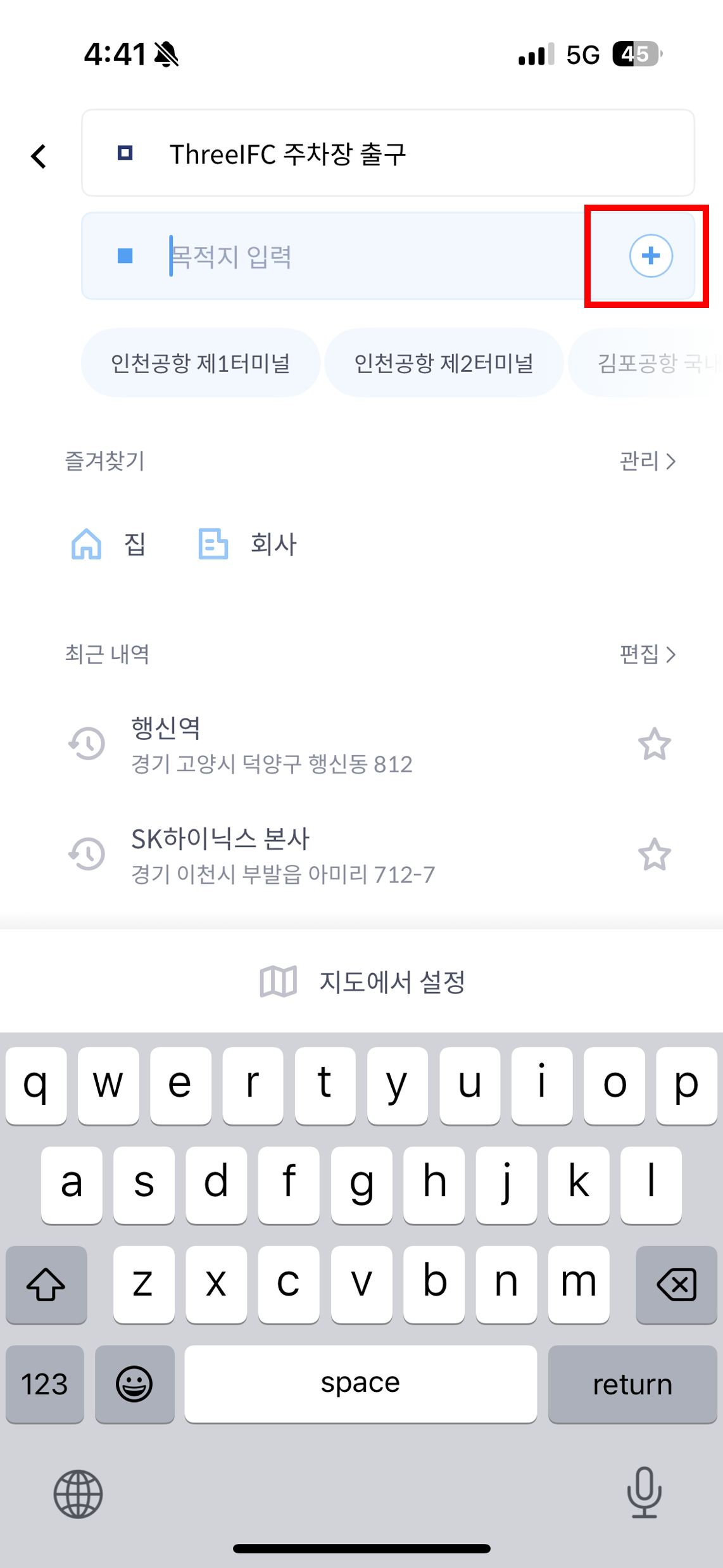Open 관리 to manage favorites

click(647, 461)
